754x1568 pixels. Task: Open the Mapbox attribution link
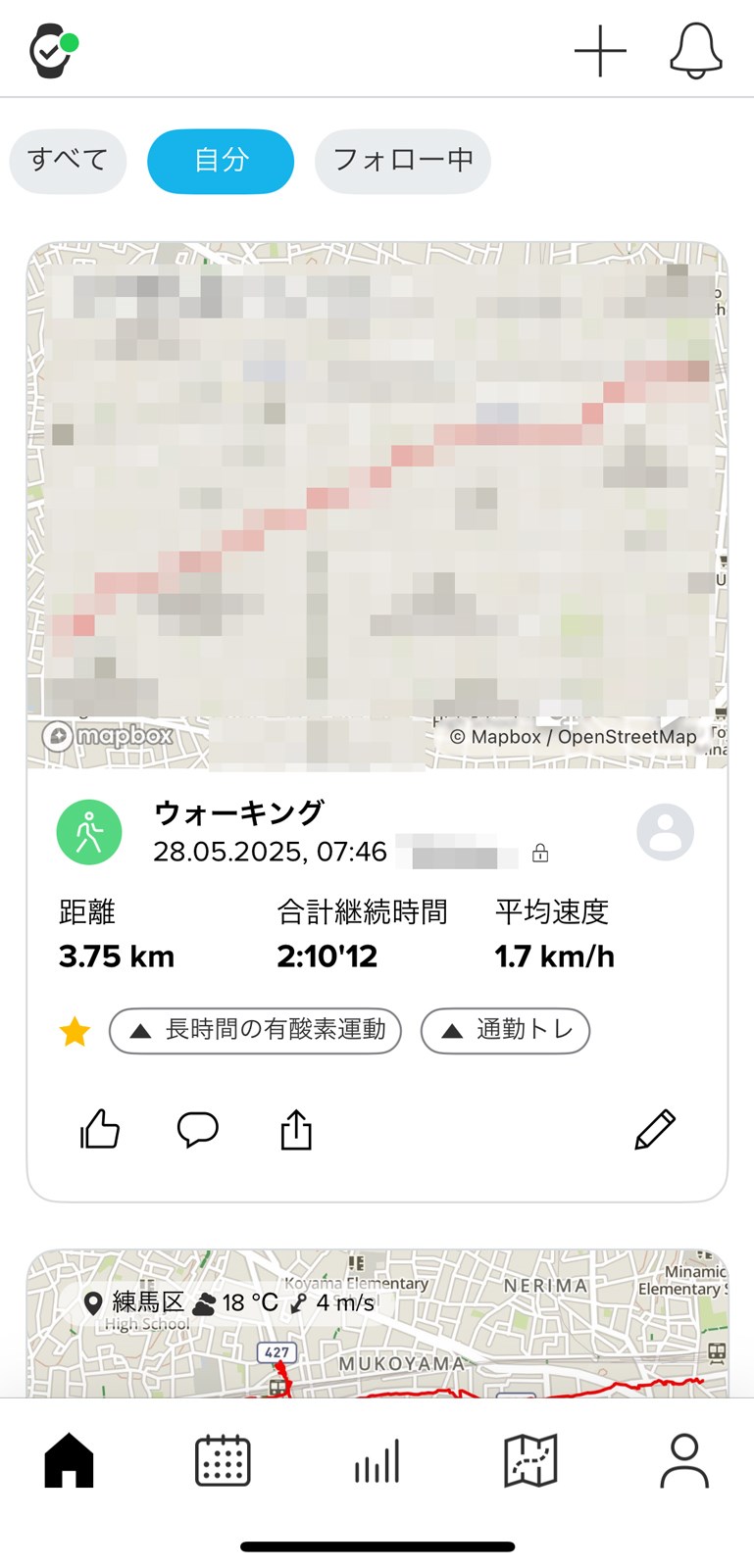[x=108, y=735]
